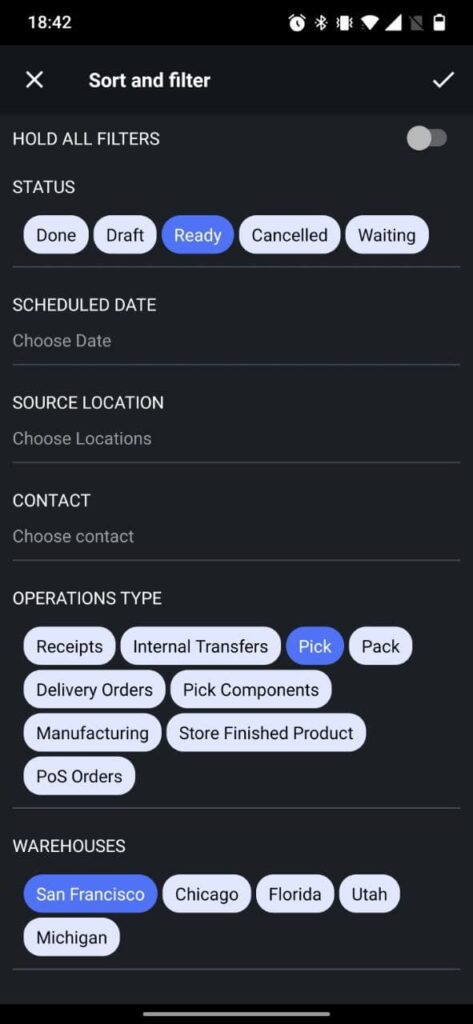The height and width of the screenshot is (1024, 473).
Task: Enable the Hold All Filters switch
Action: pos(427,138)
